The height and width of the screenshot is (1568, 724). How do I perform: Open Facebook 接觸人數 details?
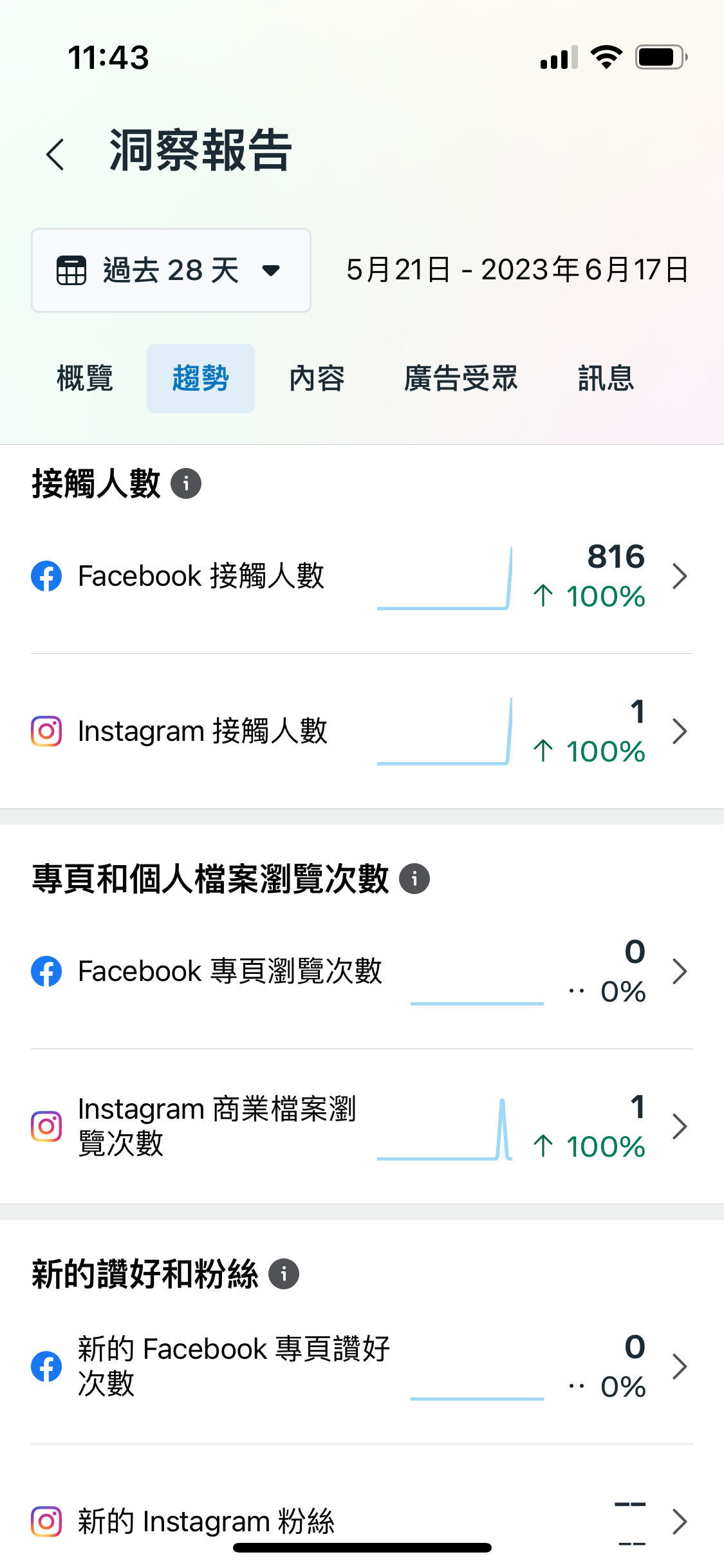point(362,576)
